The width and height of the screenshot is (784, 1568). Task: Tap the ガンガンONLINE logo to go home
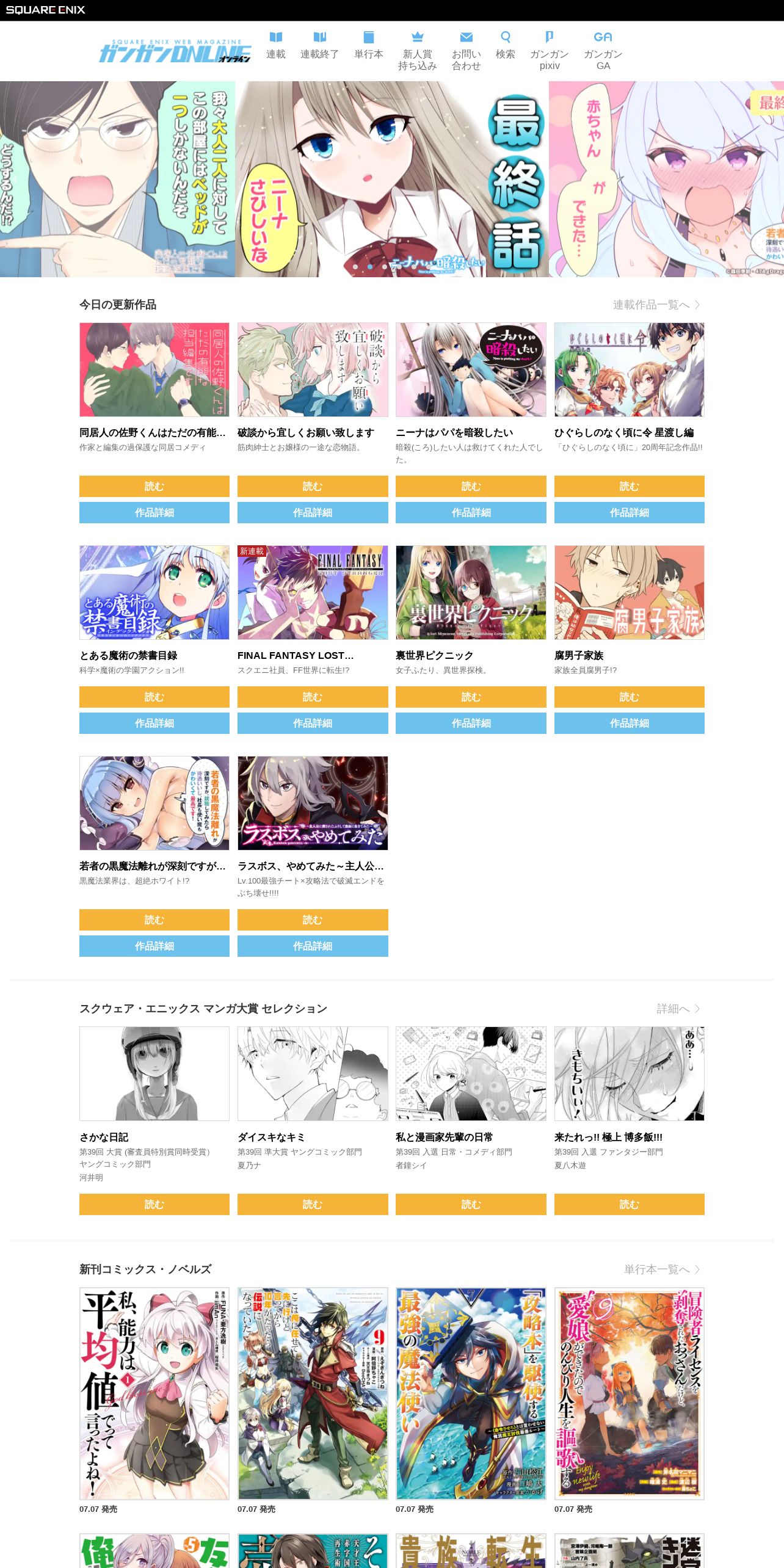tap(175, 51)
